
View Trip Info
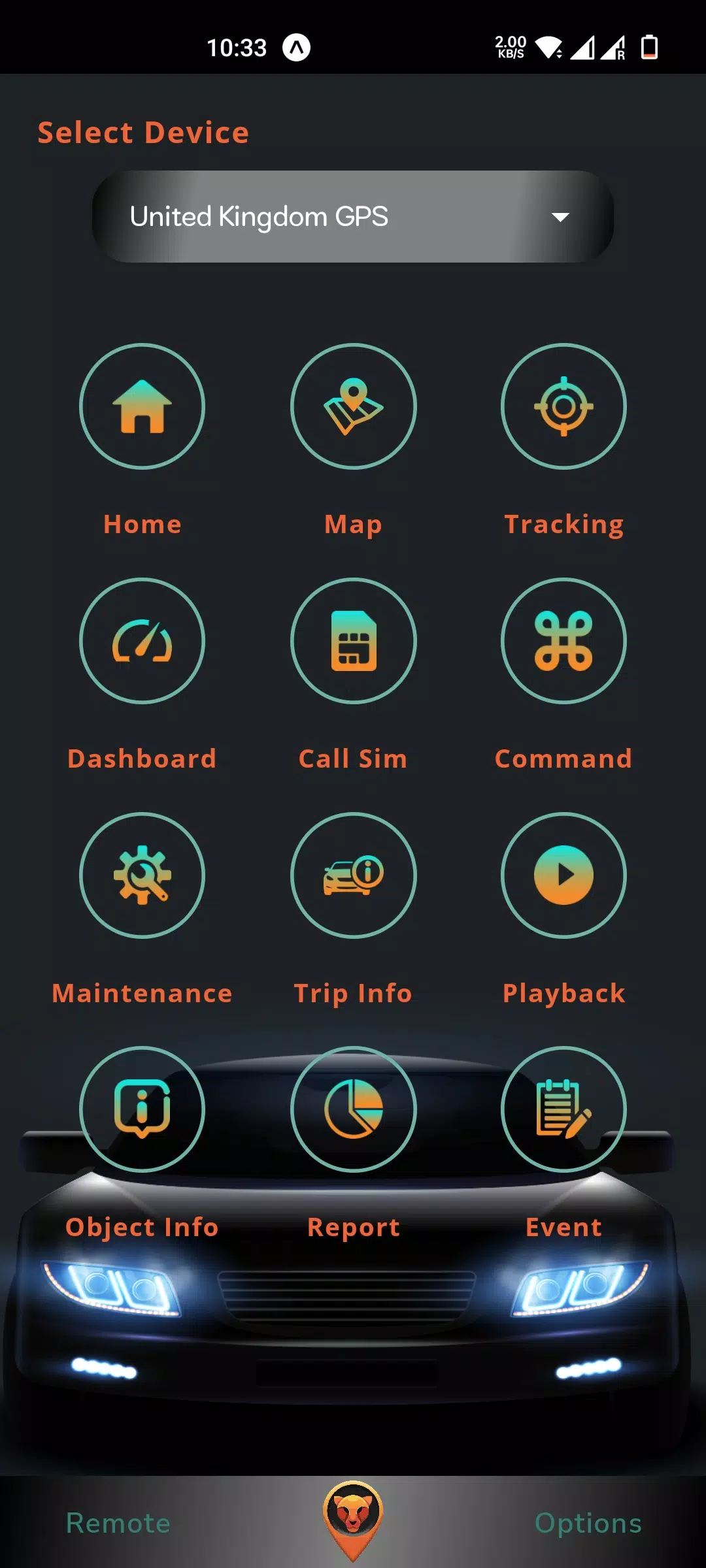tap(353, 875)
